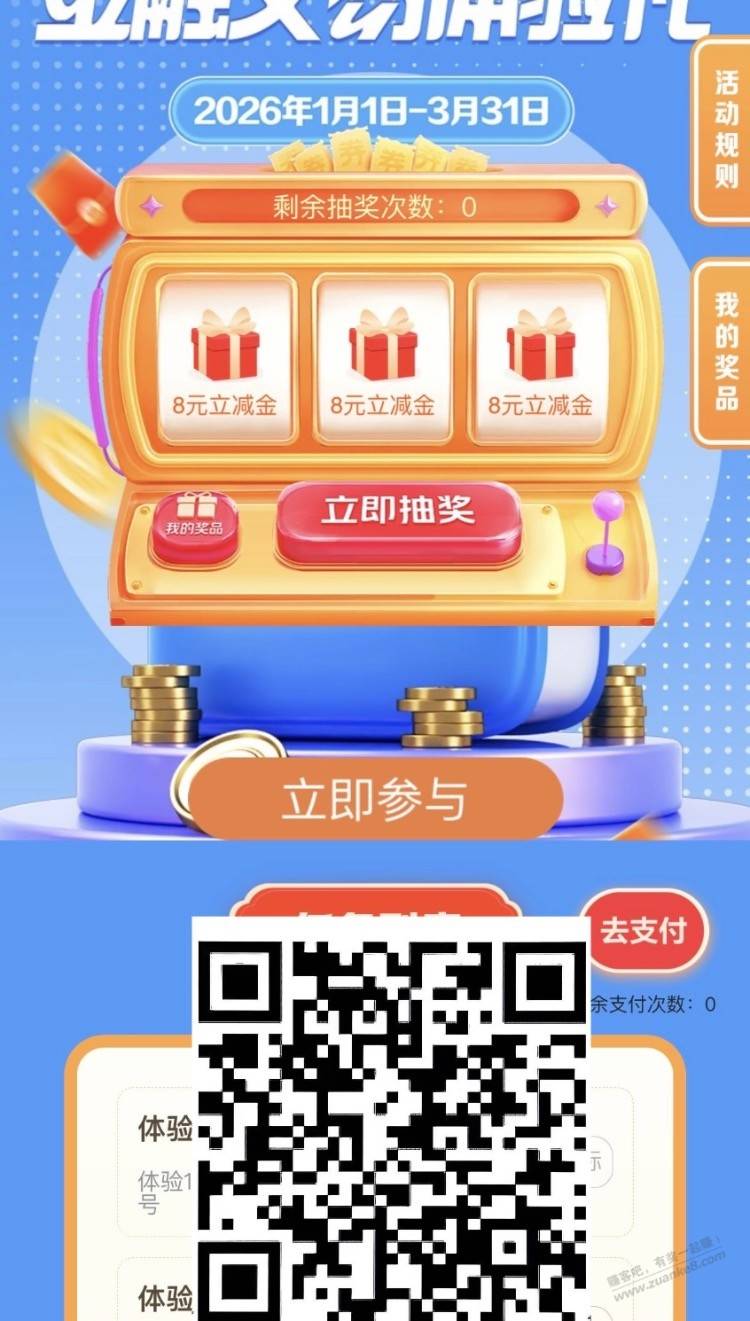
Task: Tap the 去支付 button
Action: [x=643, y=931]
